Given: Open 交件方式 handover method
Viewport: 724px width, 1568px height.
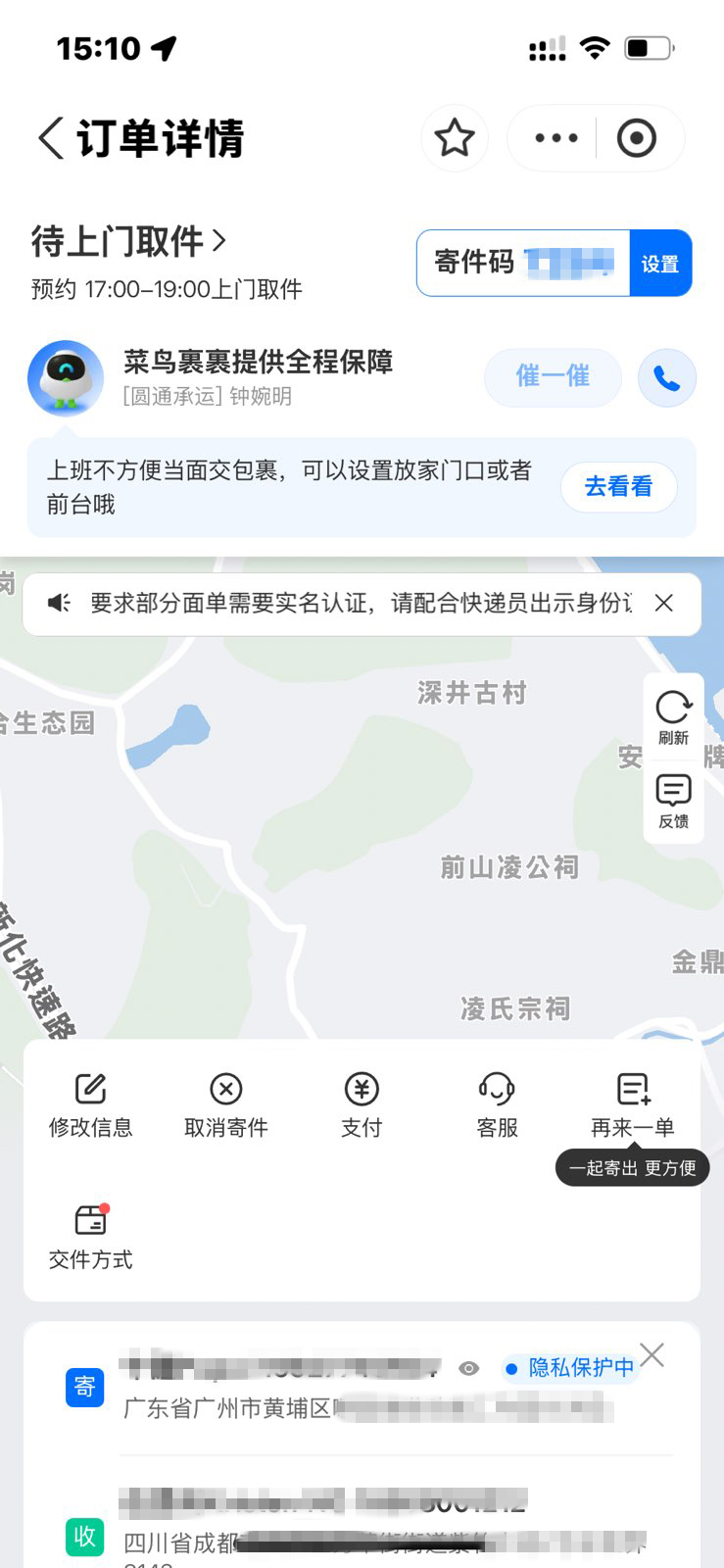Looking at the screenshot, I should pyautogui.click(x=90, y=1236).
